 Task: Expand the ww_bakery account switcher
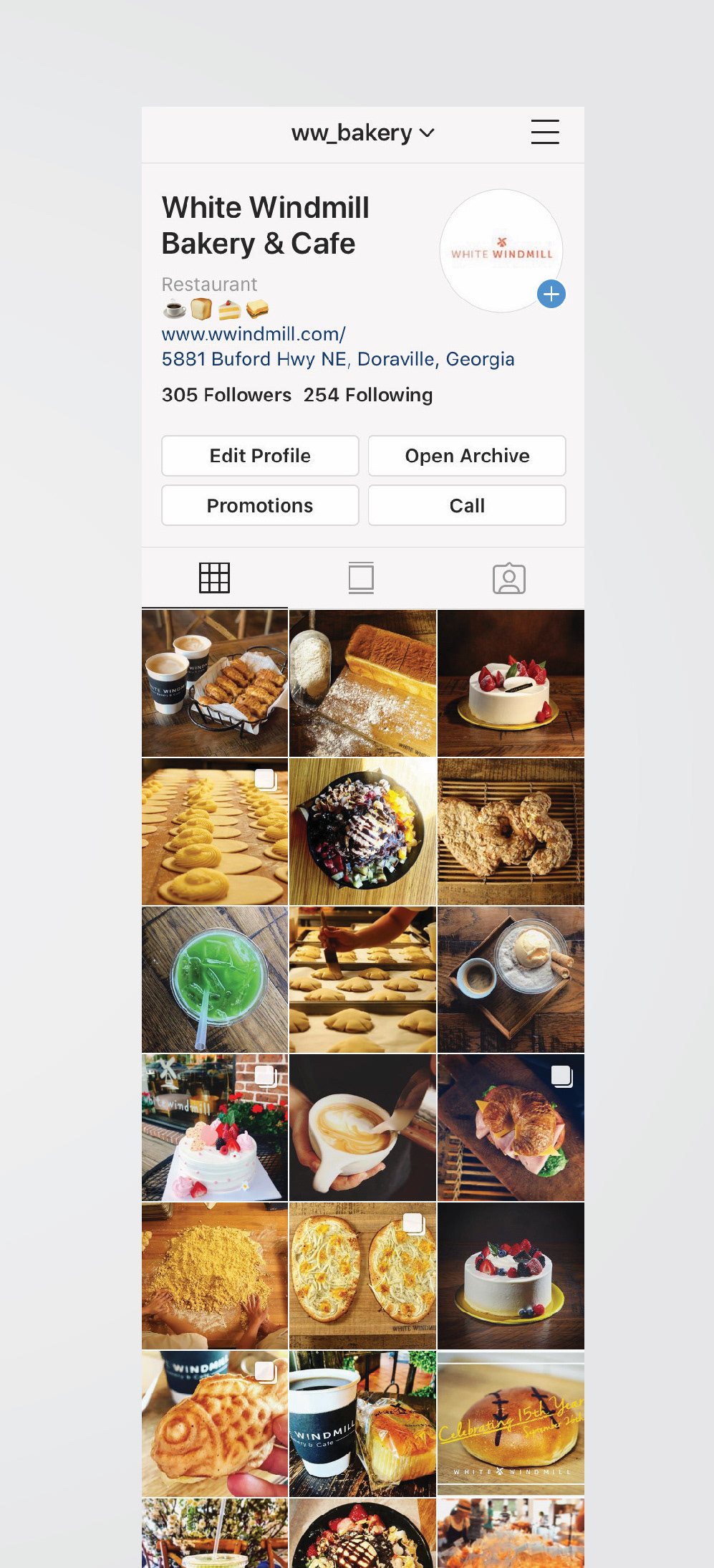[x=363, y=133]
